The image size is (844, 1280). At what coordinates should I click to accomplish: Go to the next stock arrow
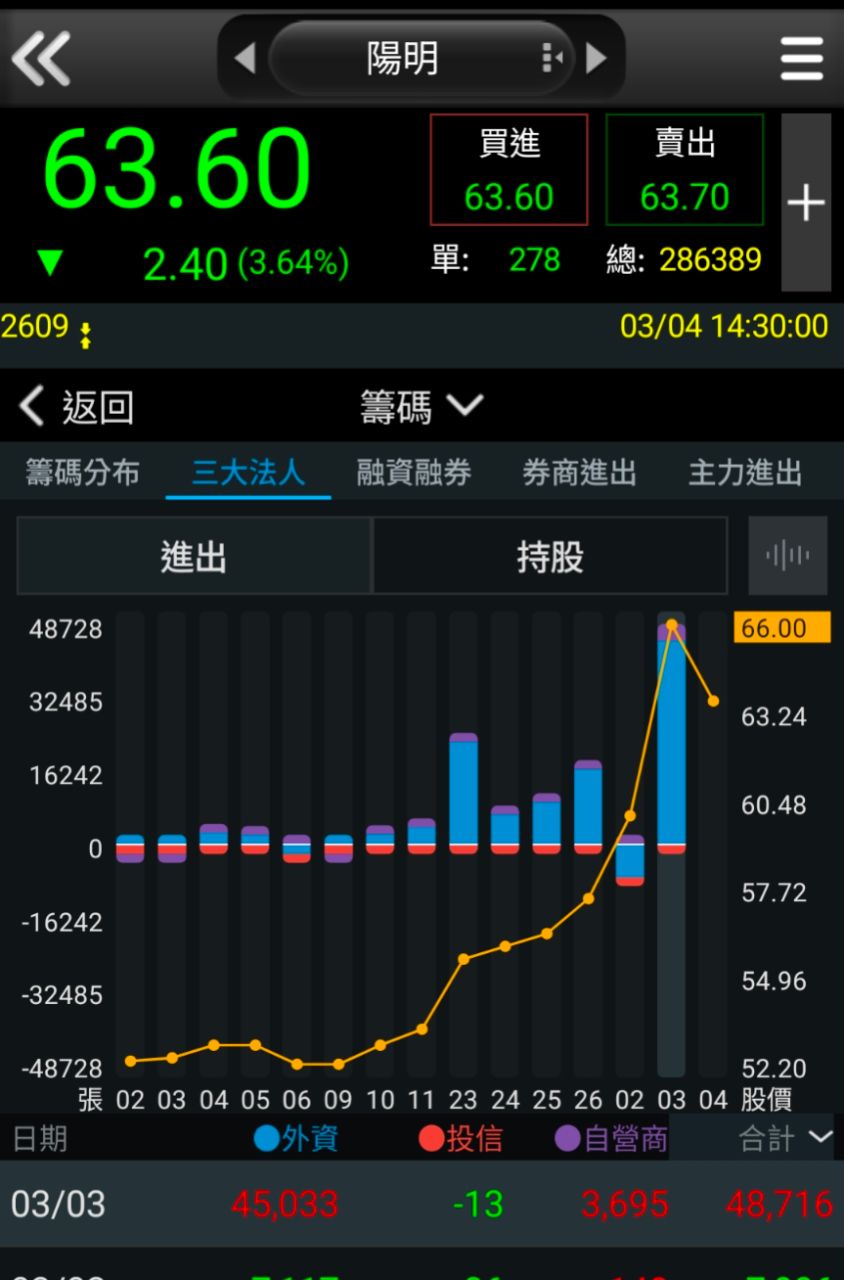[597, 59]
